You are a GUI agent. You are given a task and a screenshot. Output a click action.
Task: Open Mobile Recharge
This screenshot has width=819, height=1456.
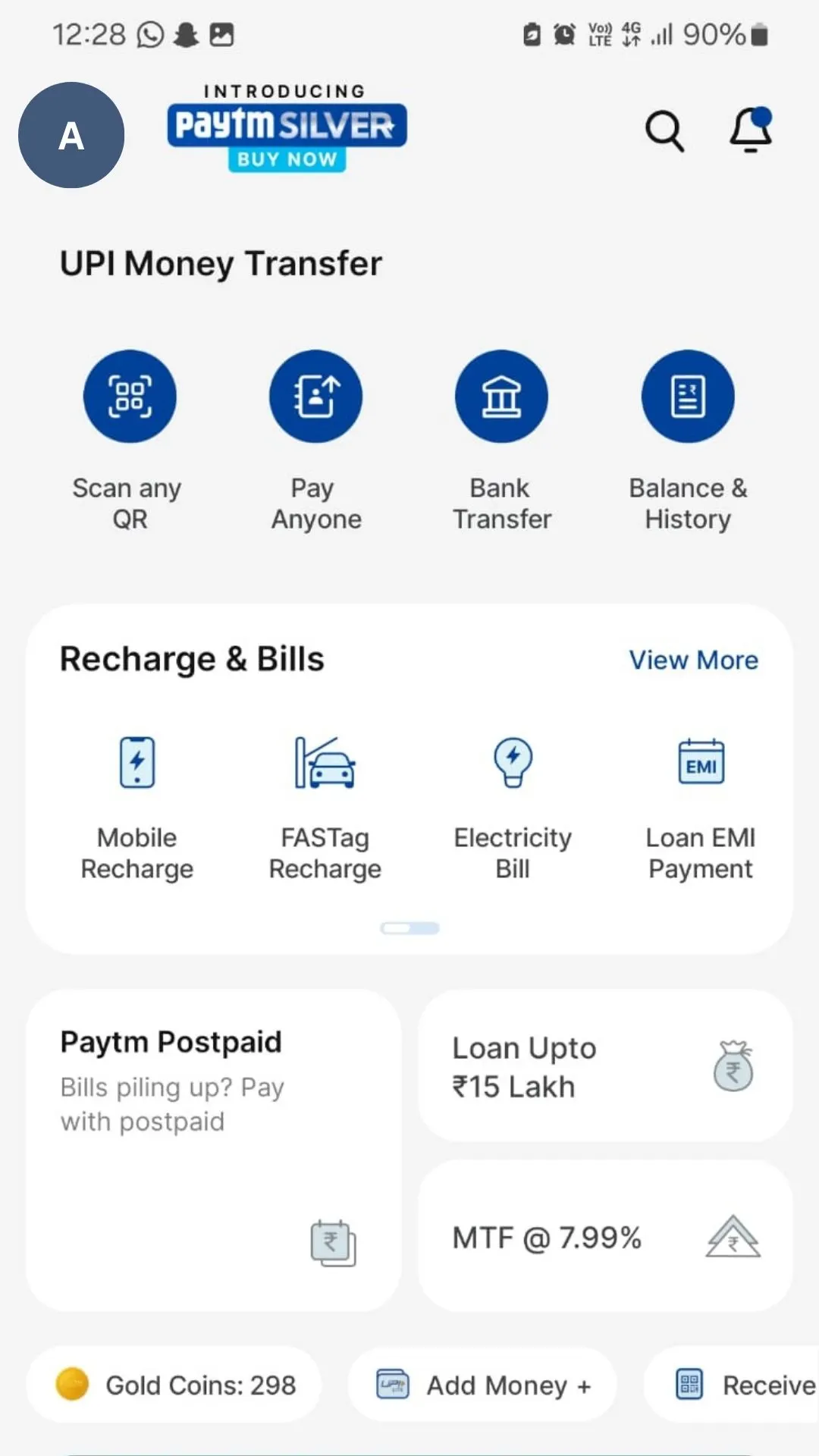pyautogui.click(x=137, y=805)
